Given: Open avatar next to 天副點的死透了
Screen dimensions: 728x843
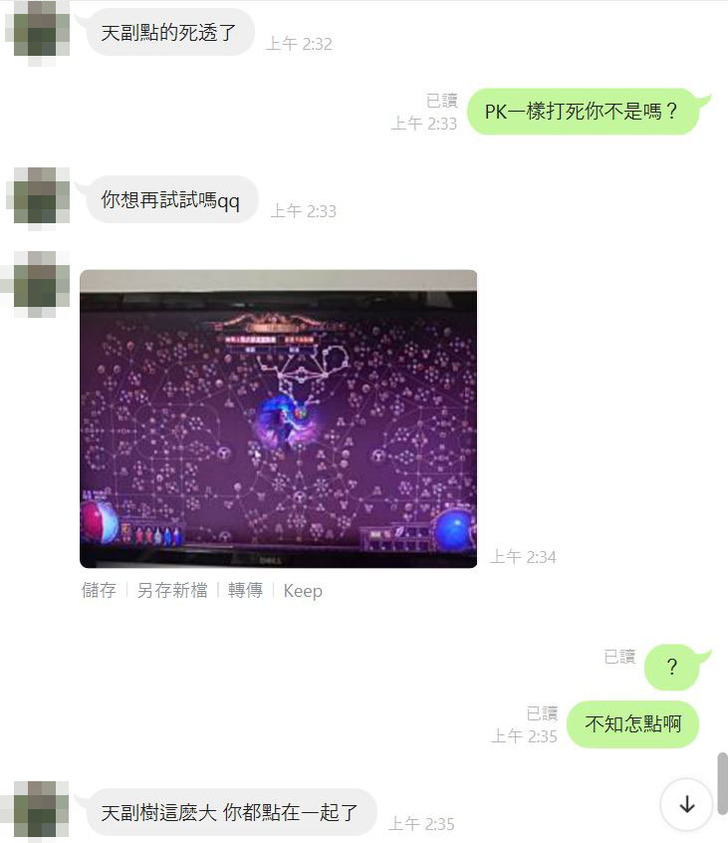Looking at the screenshot, I should tap(37, 32).
